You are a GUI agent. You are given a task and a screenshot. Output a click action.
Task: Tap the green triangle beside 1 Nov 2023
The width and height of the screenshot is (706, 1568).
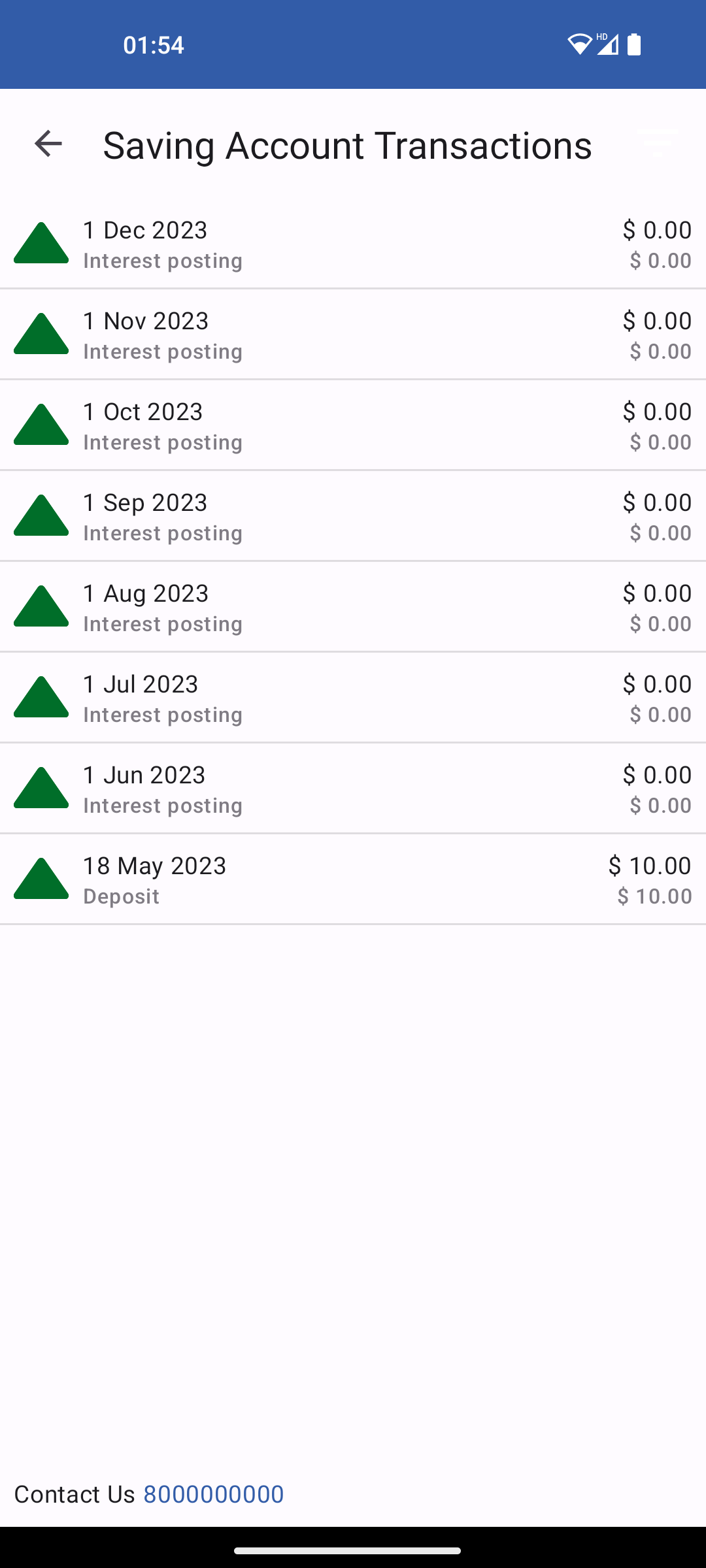(41, 336)
